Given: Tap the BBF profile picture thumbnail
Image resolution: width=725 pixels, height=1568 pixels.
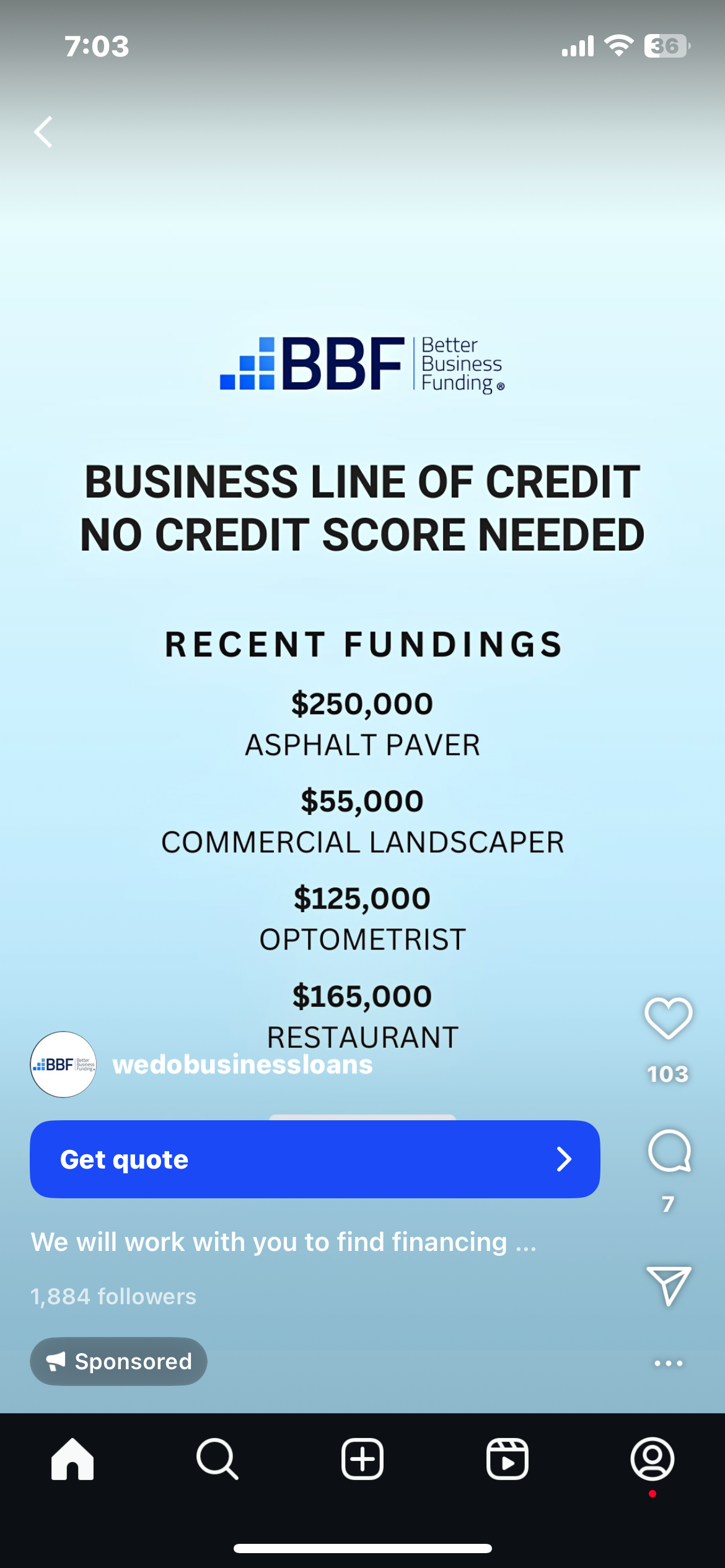Looking at the screenshot, I should 63,1064.
